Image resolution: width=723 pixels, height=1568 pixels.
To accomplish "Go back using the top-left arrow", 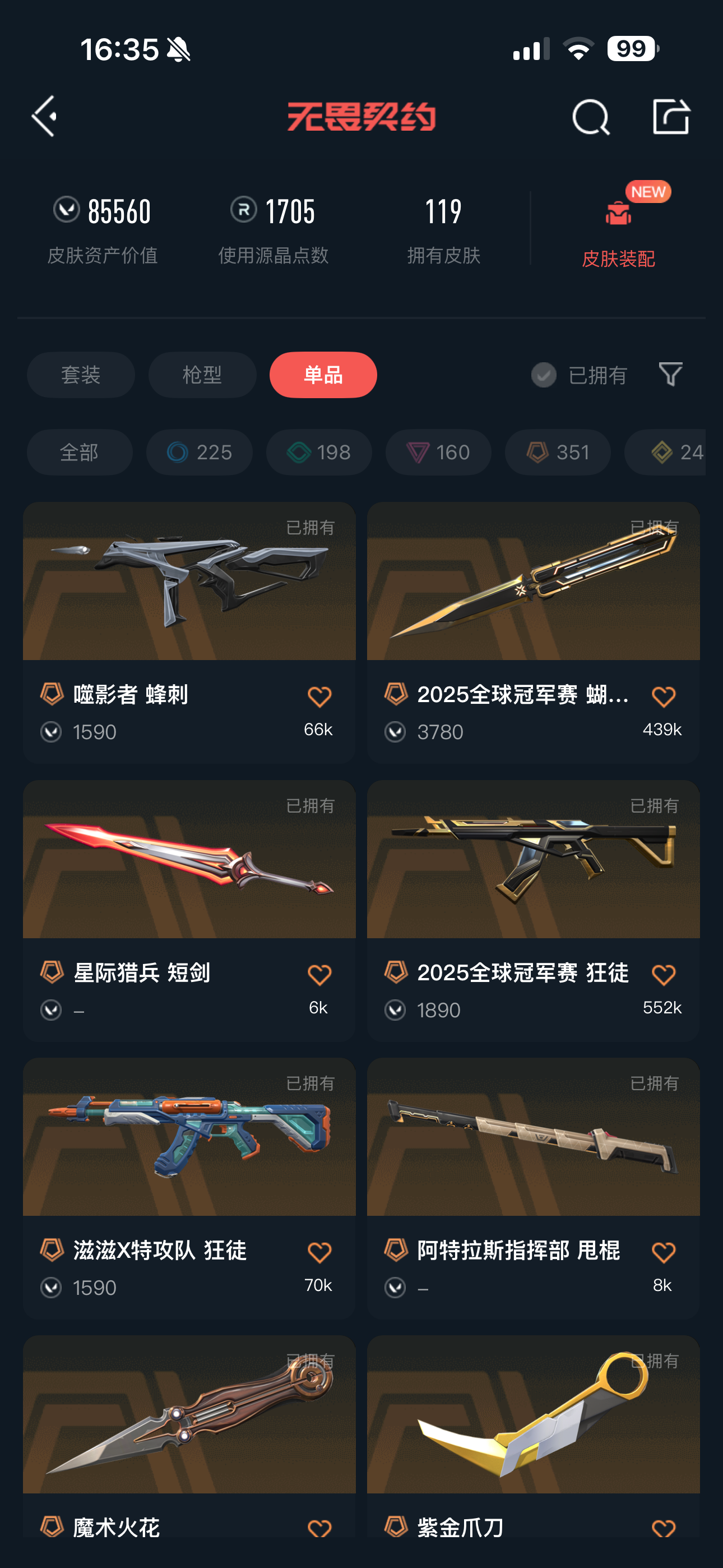I will (45, 116).
